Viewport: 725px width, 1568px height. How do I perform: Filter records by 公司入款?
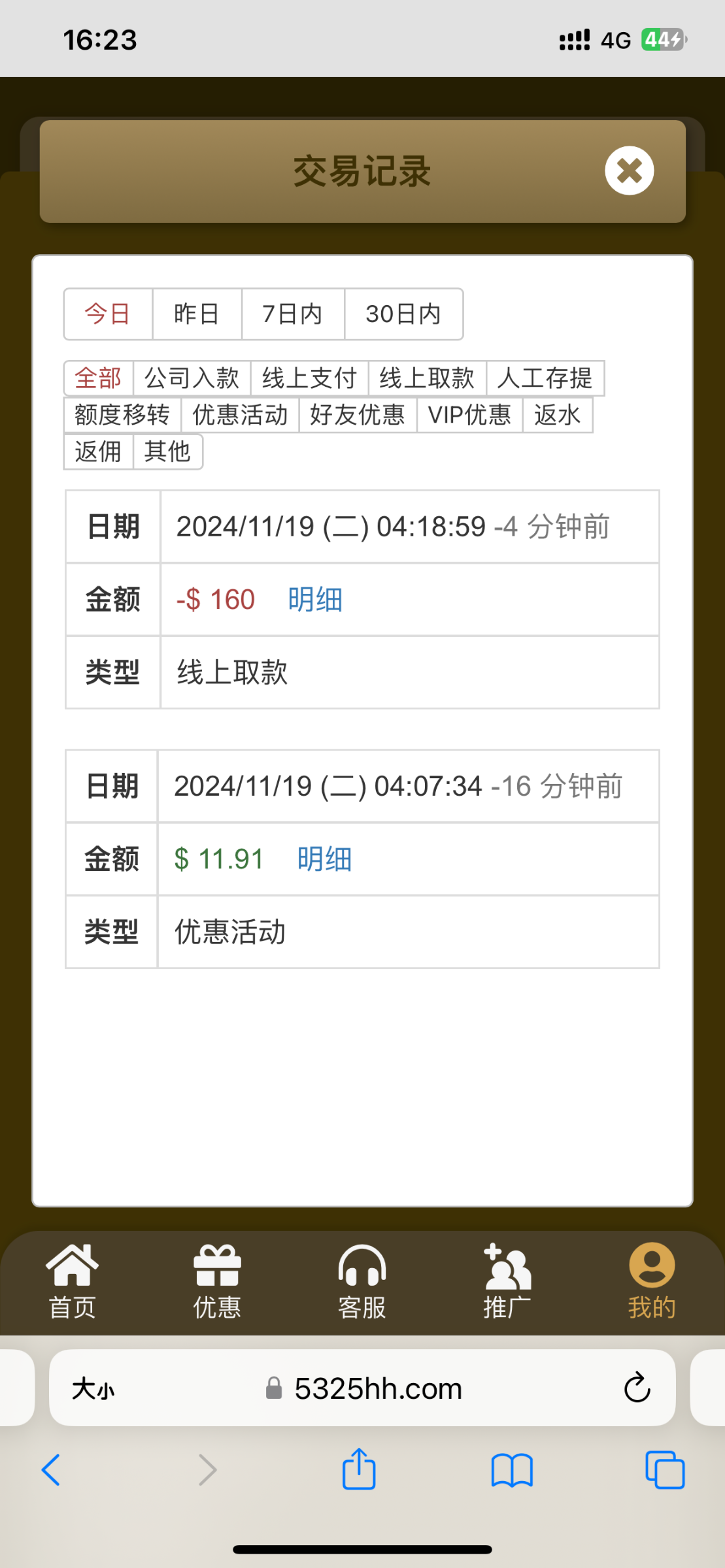[x=192, y=378]
